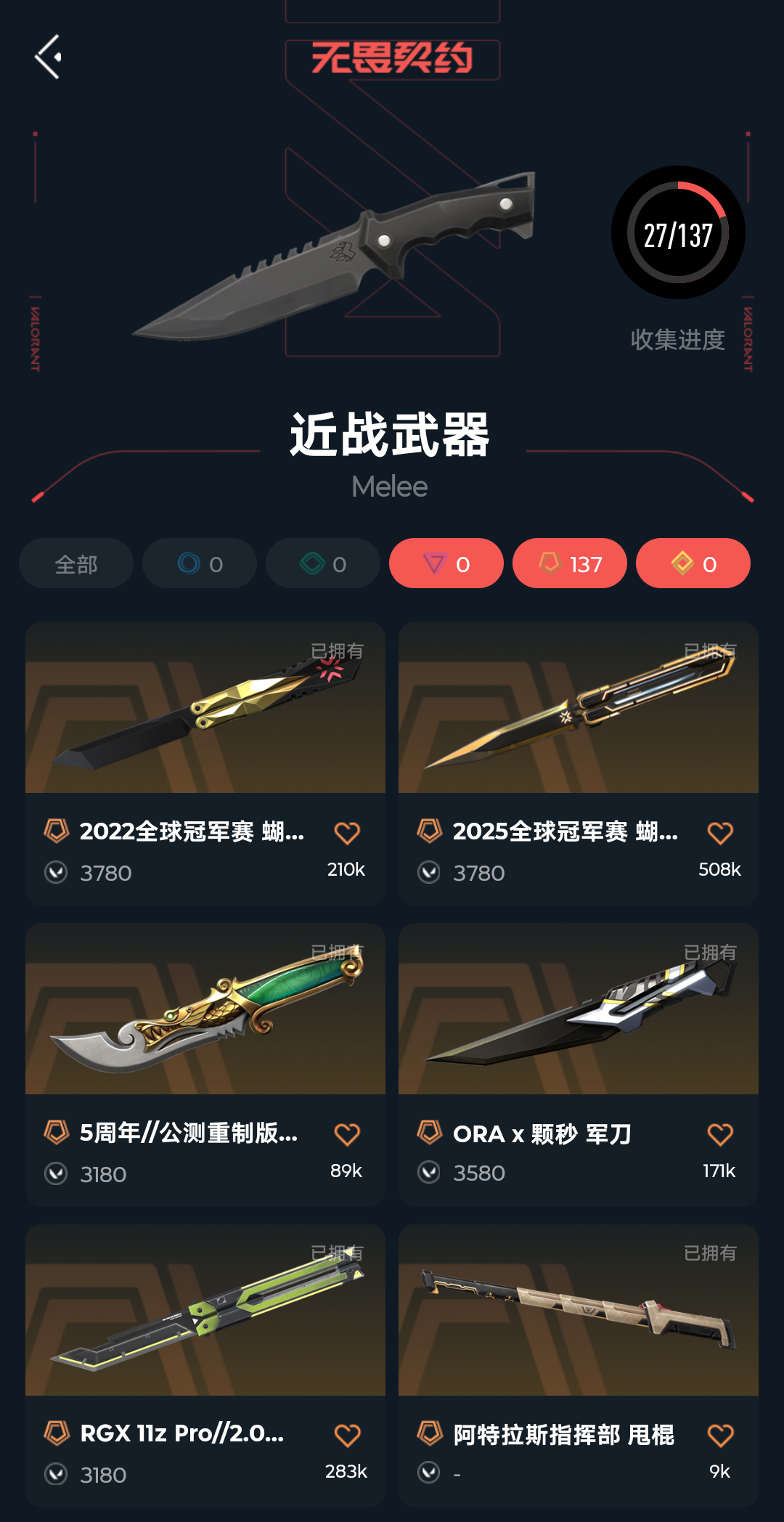Image resolution: width=784 pixels, height=1522 pixels.
Task: Select the 全部 filter chip
Action: [x=76, y=563]
